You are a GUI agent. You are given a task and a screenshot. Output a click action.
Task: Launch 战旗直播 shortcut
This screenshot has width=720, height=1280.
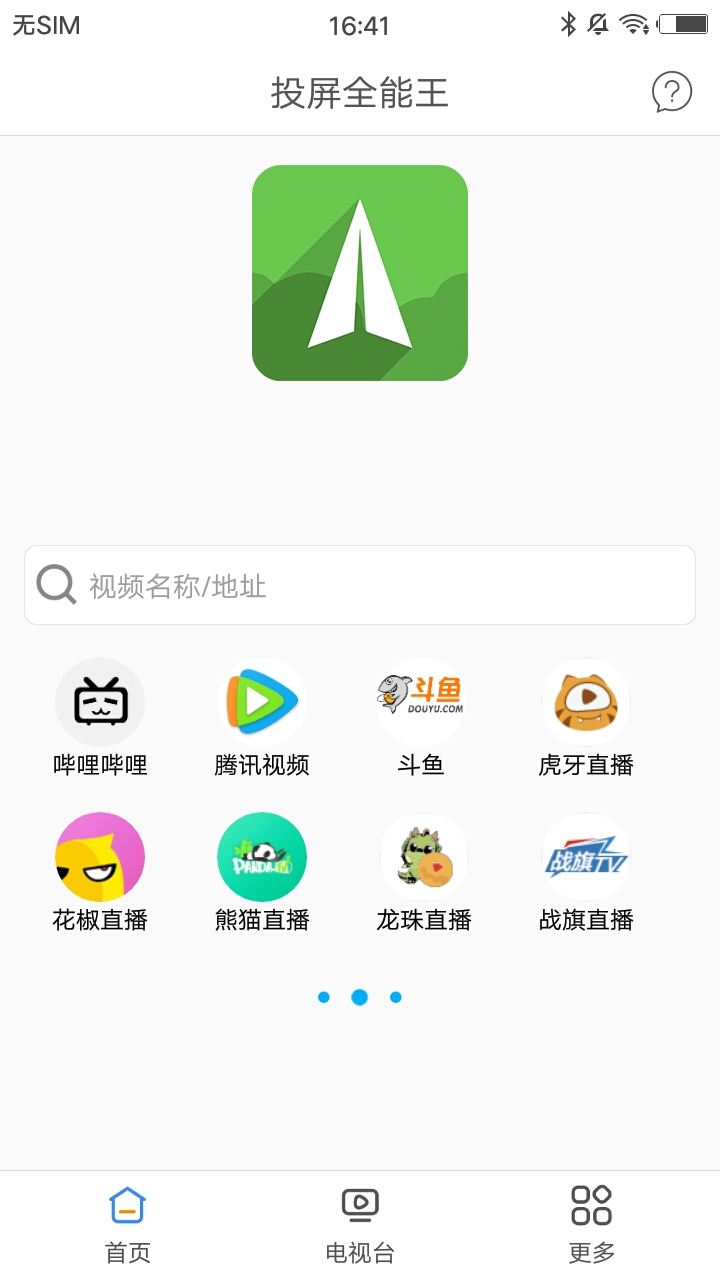coord(586,857)
